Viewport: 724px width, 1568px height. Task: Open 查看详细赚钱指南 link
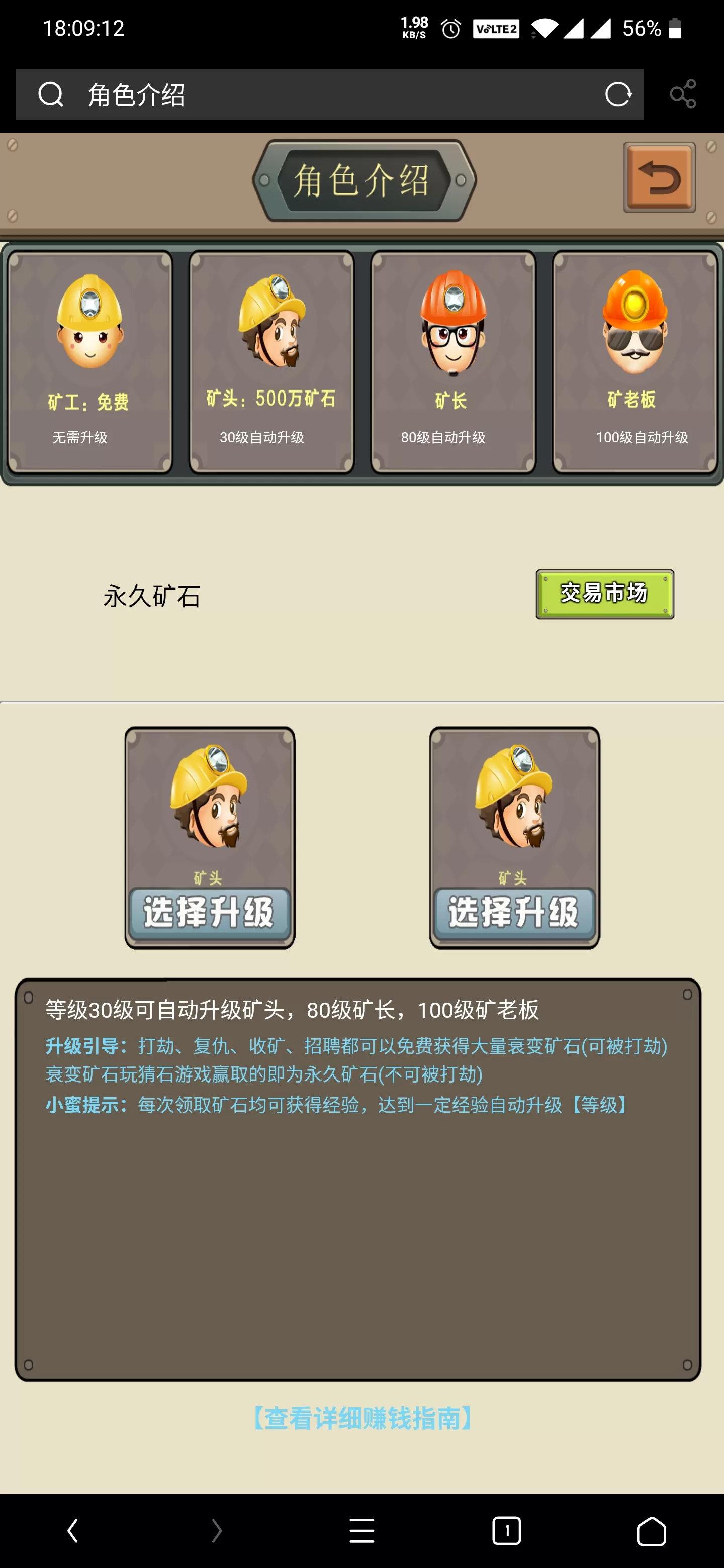point(361,1418)
